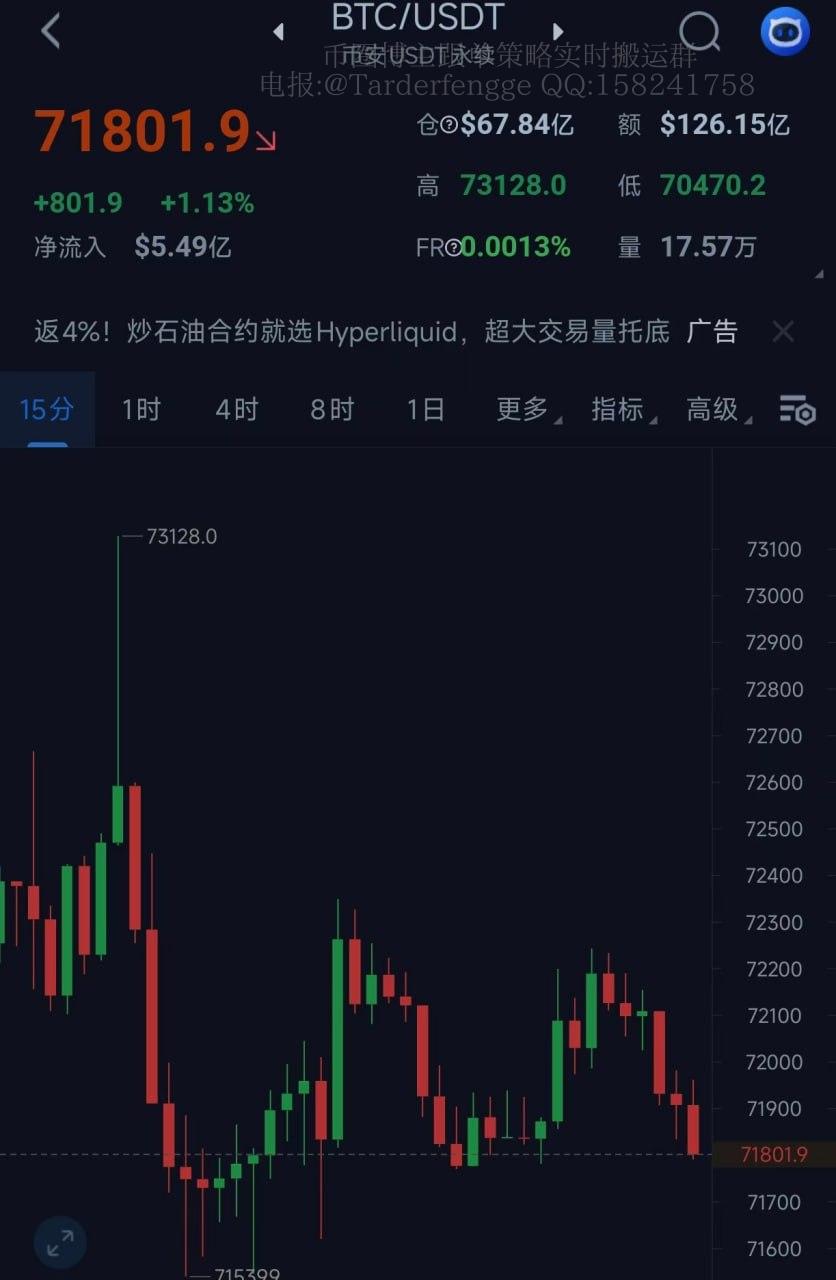The height and width of the screenshot is (1280, 836).
Task: Switch to the 8时 timeframe
Action: point(332,409)
